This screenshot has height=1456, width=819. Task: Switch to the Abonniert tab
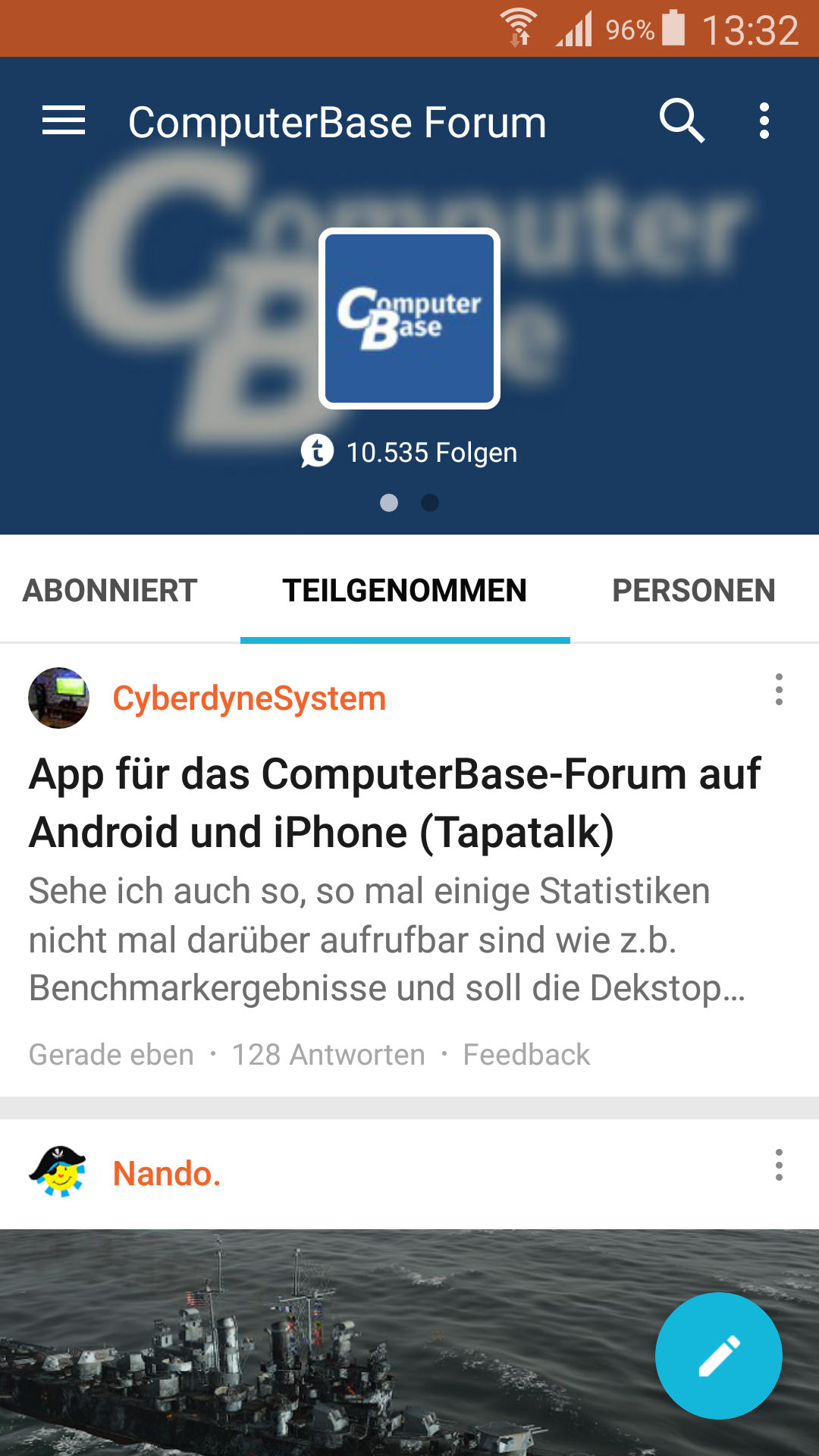(x=110, y=591)
